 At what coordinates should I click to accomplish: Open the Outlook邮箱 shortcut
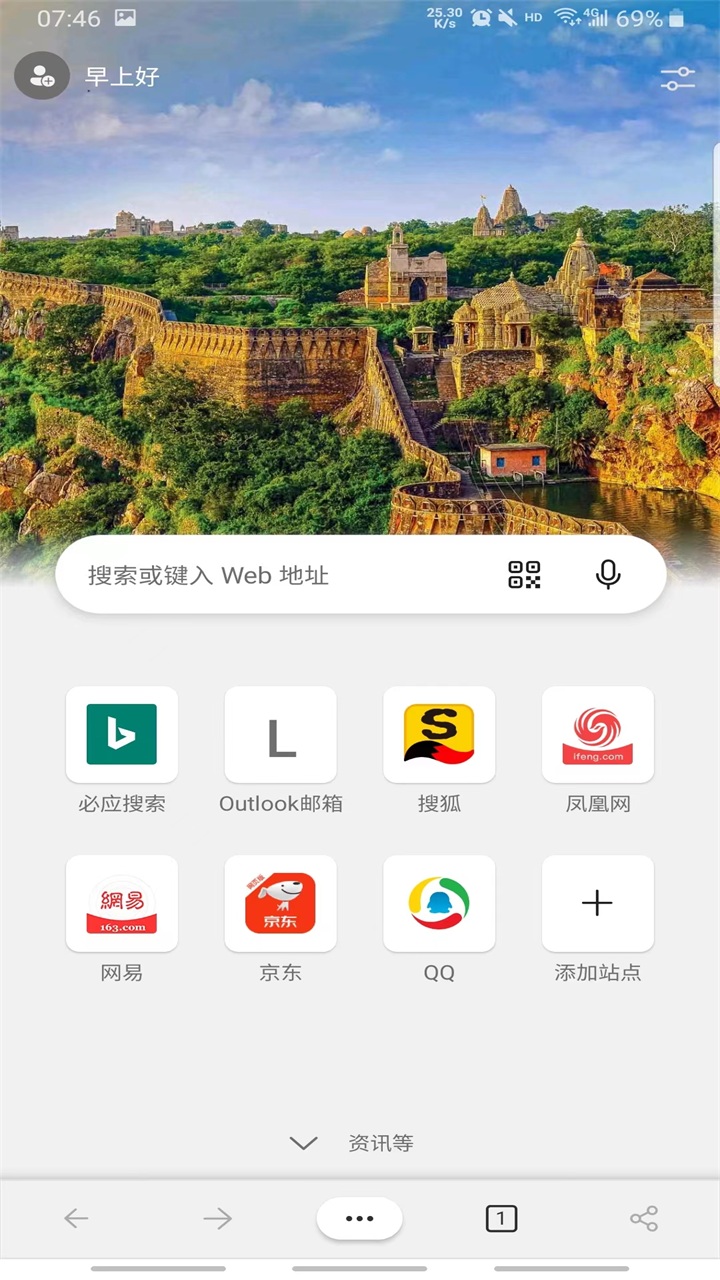pos(280,735)
